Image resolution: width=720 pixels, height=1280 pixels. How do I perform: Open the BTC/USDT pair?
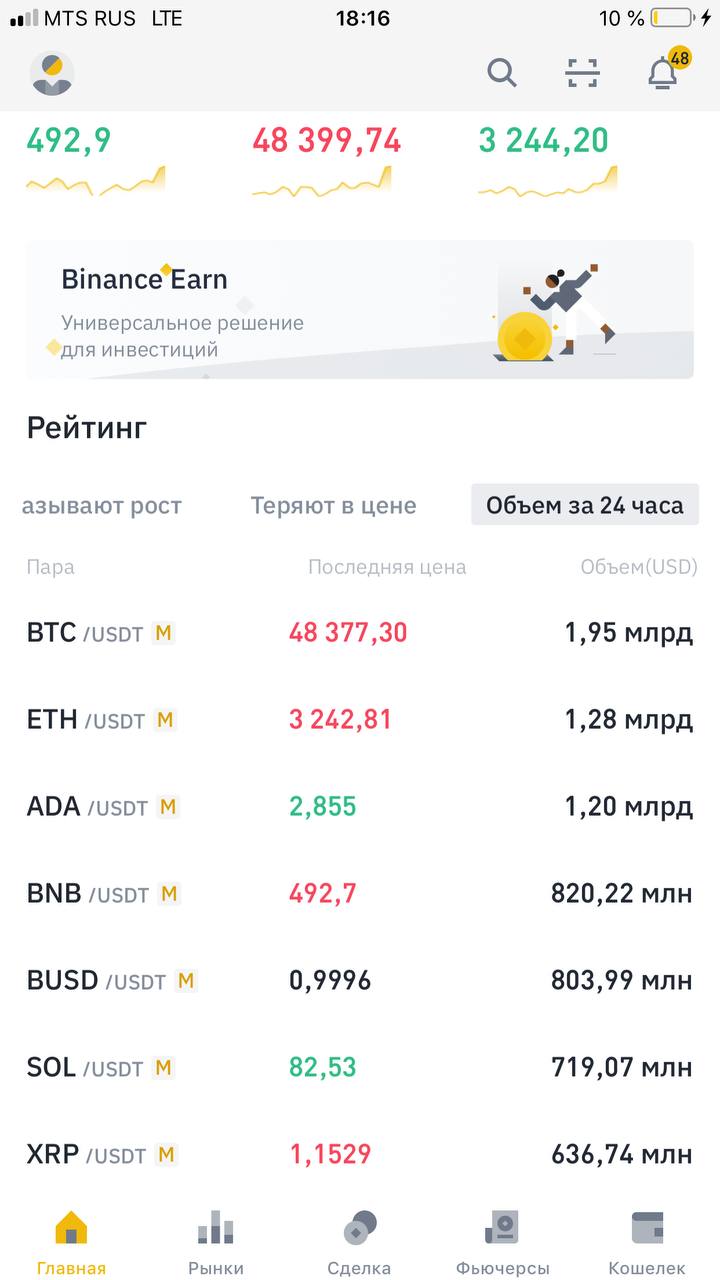click(360, 633)
